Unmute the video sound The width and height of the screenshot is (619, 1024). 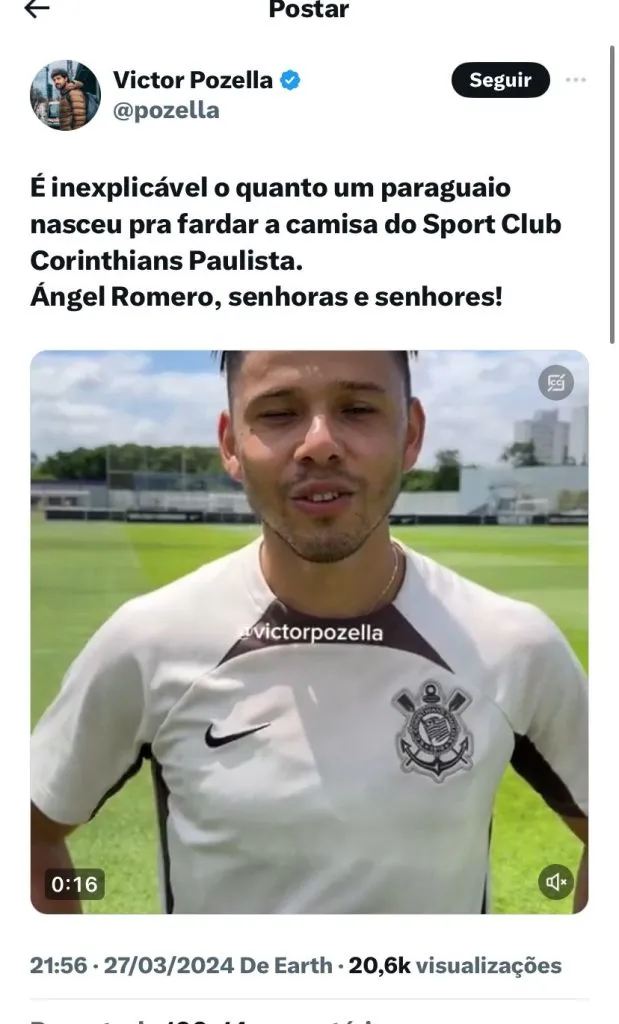pos(556,881)
